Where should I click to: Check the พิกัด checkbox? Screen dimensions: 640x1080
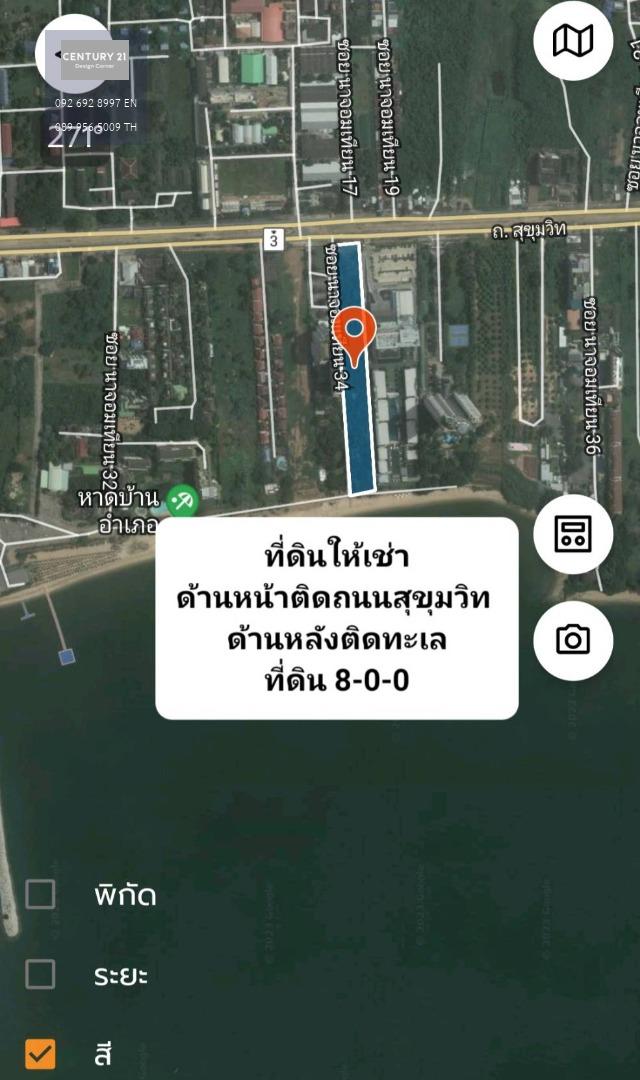click(x=40, y=895)
